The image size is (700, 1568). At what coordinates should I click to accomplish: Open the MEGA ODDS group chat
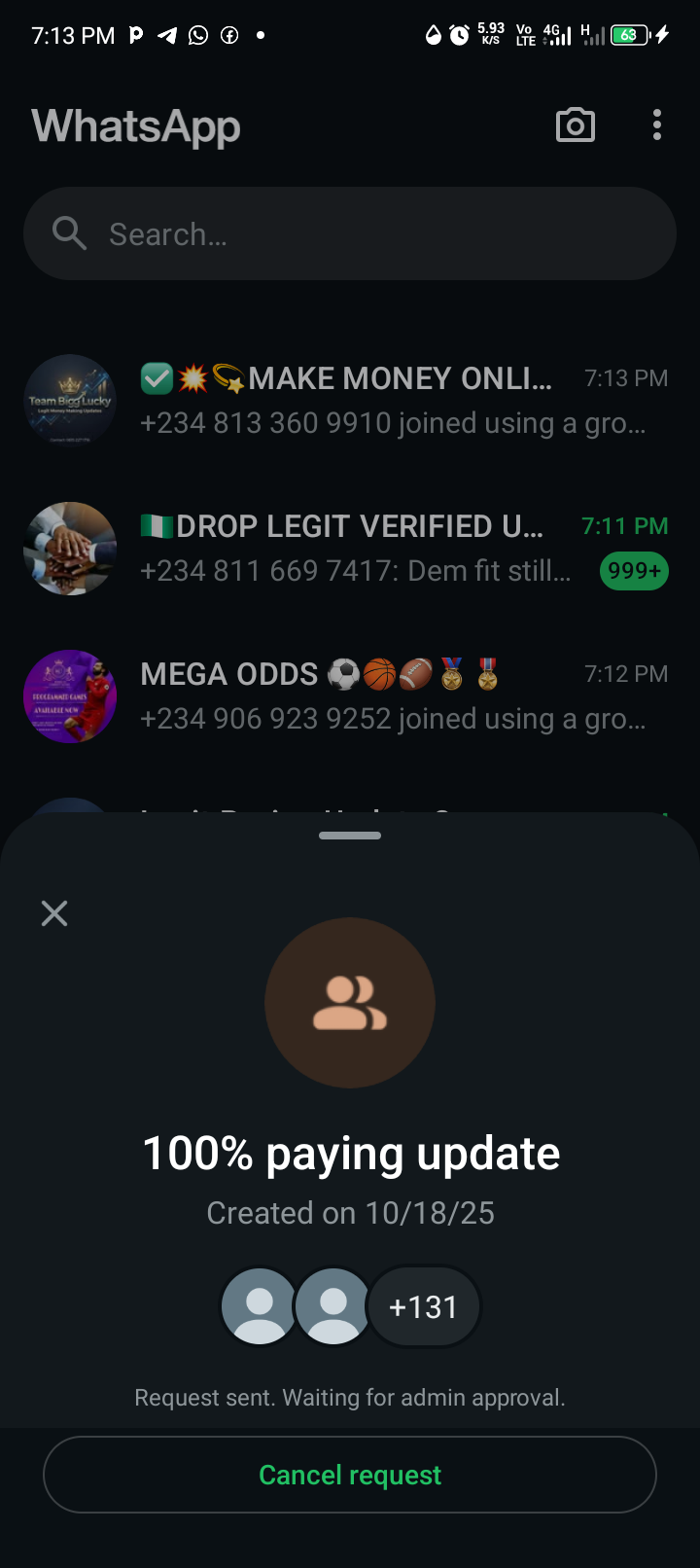point(350,695)
